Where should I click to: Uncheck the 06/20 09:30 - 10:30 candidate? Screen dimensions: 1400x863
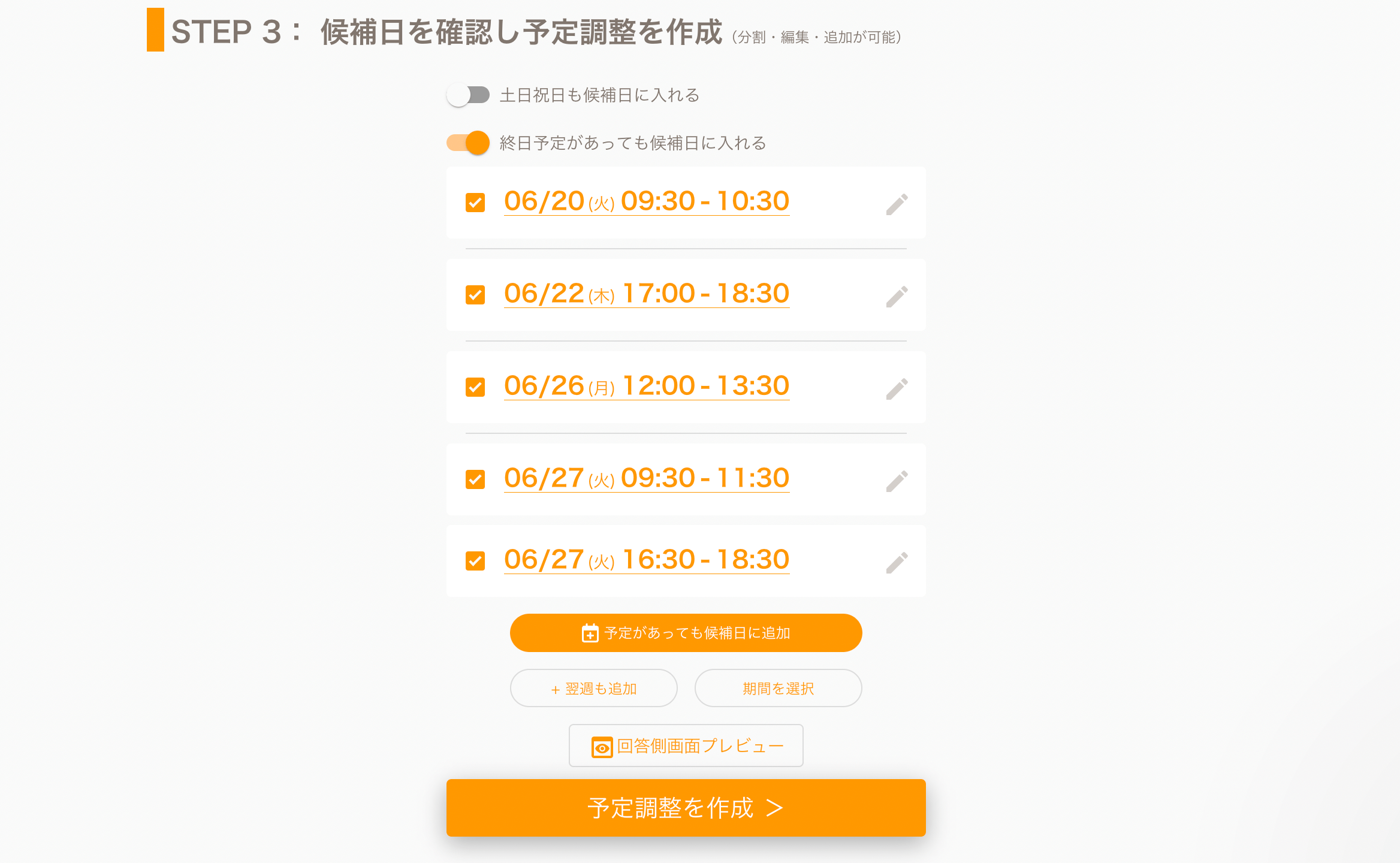click(475, 203)
